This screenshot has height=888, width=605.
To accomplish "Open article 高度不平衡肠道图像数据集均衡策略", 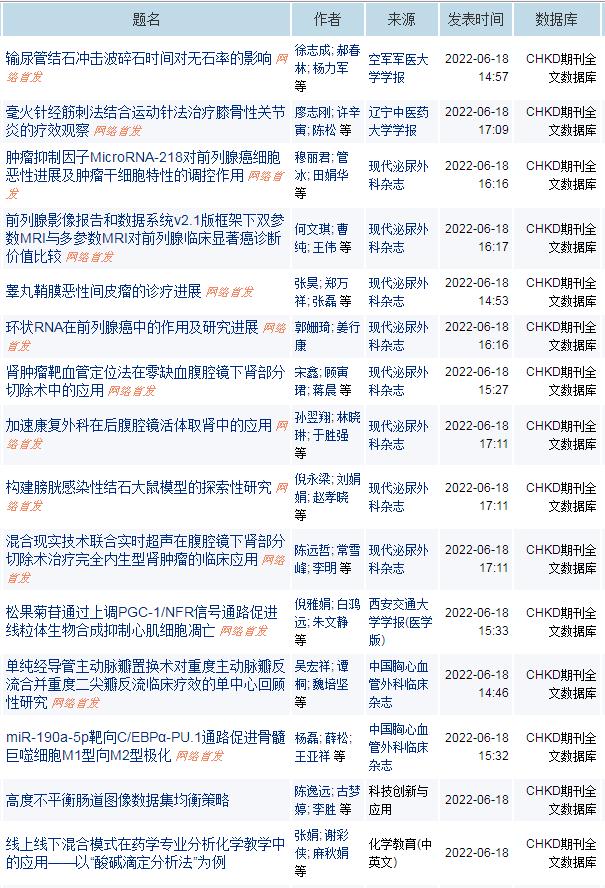I will click(x=117, y=800).
